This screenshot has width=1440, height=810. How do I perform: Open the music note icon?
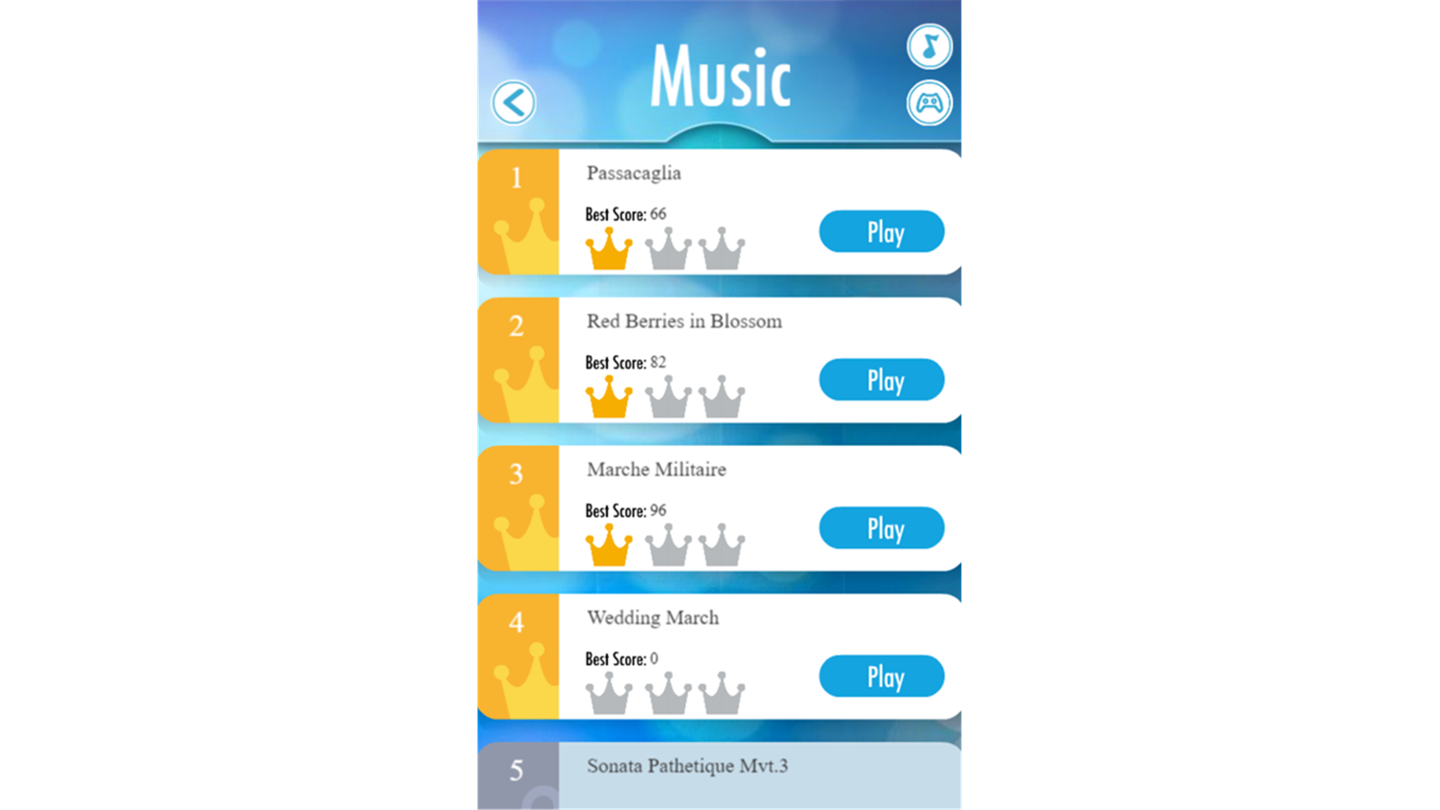click(930, 46)
